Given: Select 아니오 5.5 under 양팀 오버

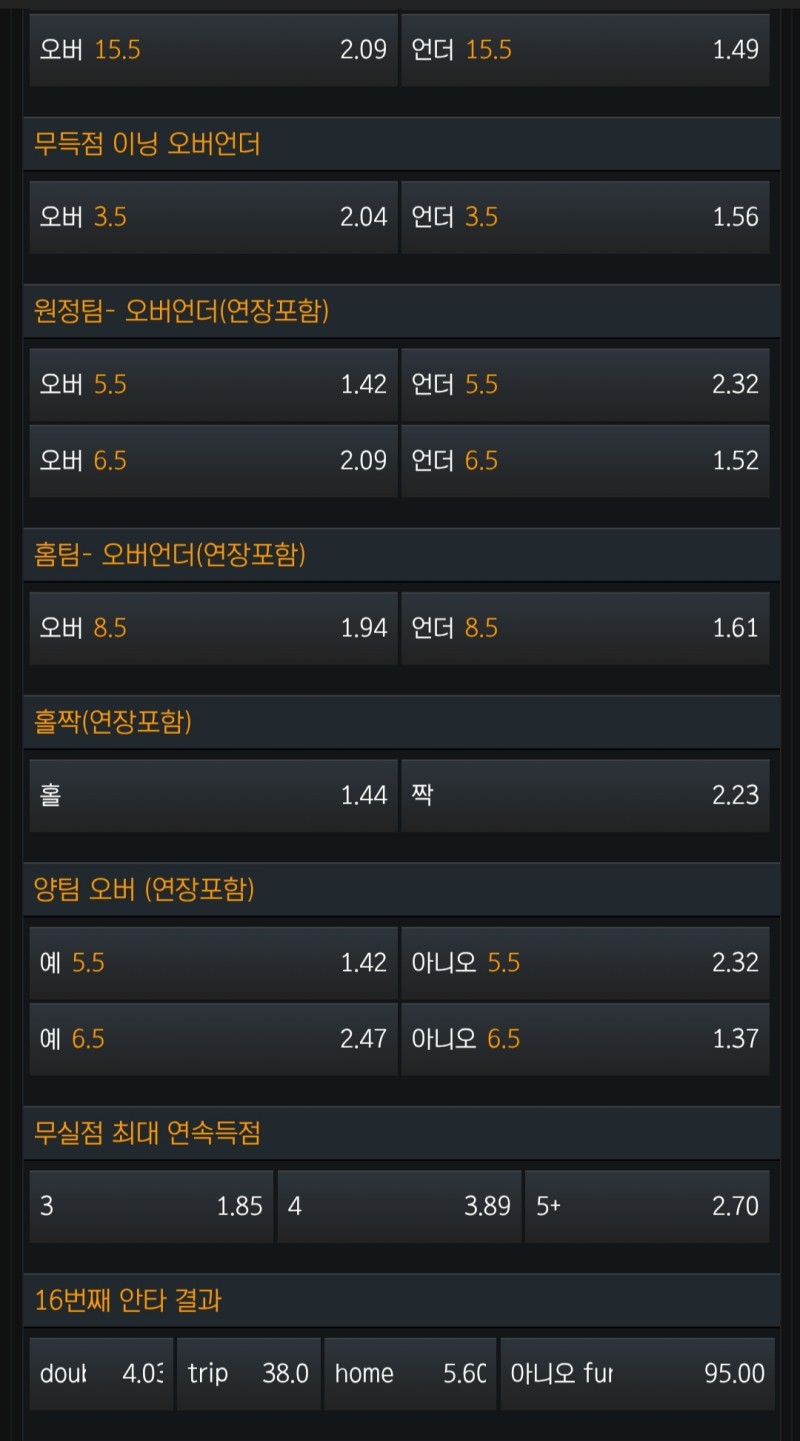Looking at the screenshot, I should pyautogui.click(x=585, y=963).
